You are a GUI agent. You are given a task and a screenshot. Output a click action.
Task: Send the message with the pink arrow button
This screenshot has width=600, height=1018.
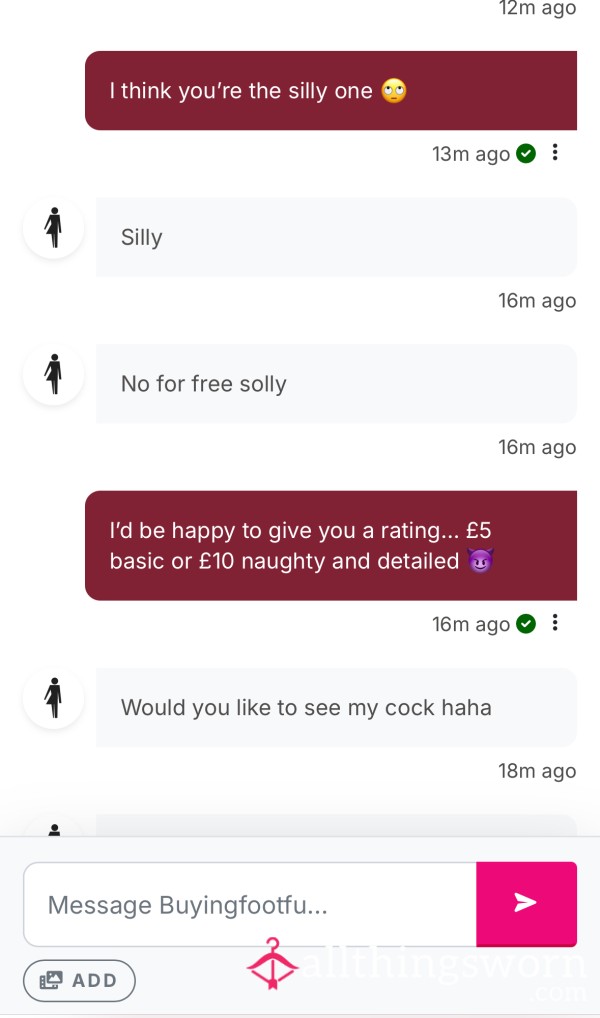[526, 903]
